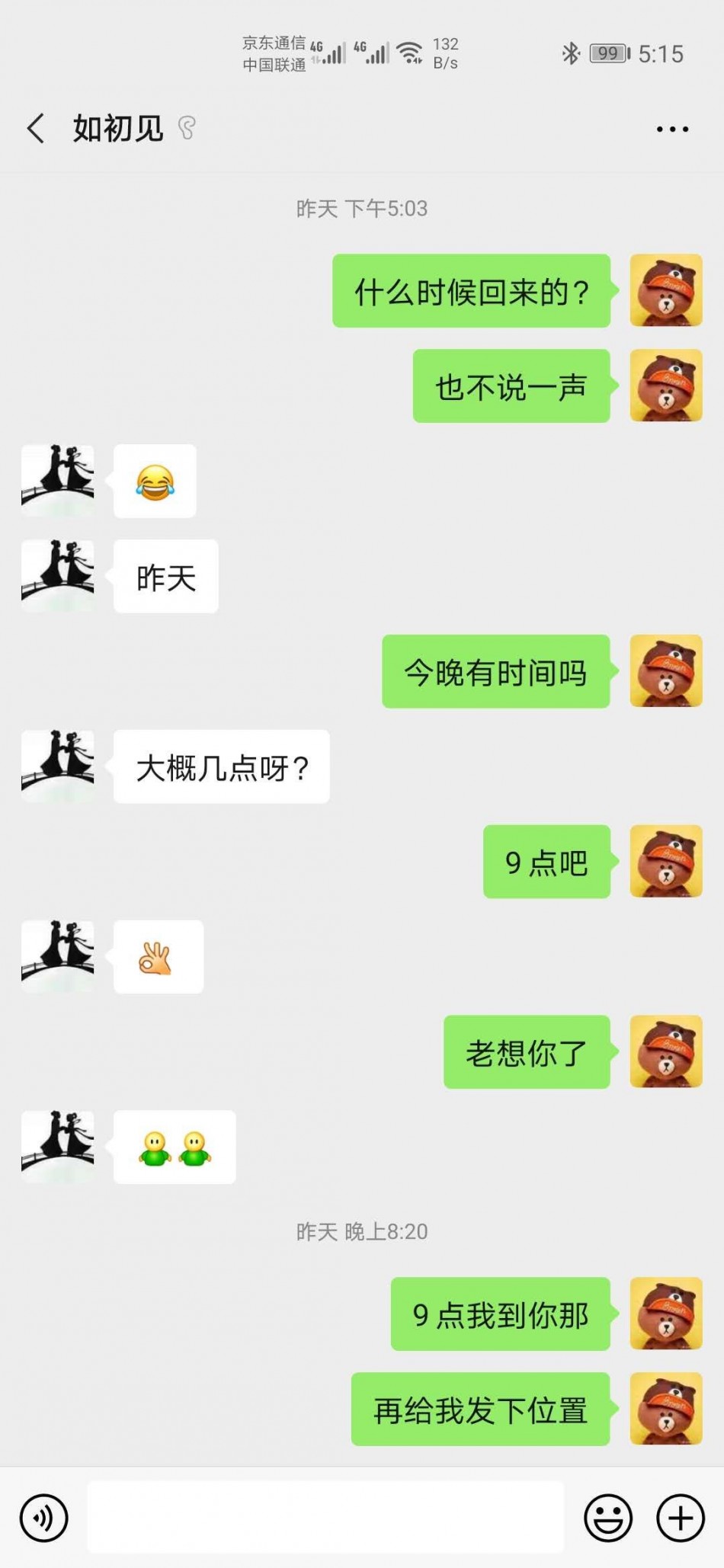
Task: Open contact avatar beside "大概几点呀？"
Action: [x=58, y=766]
